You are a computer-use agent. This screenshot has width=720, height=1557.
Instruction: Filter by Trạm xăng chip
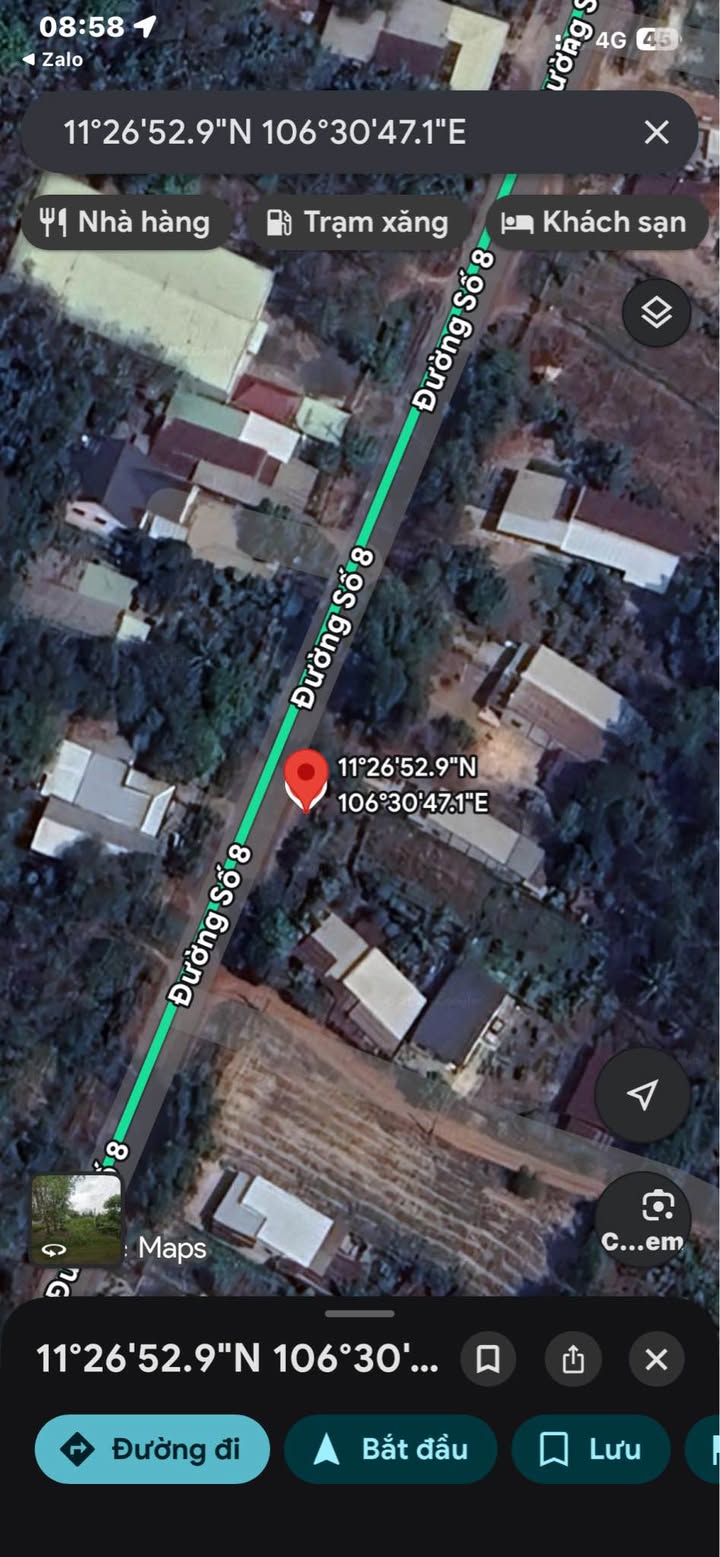tap(358, 222)
